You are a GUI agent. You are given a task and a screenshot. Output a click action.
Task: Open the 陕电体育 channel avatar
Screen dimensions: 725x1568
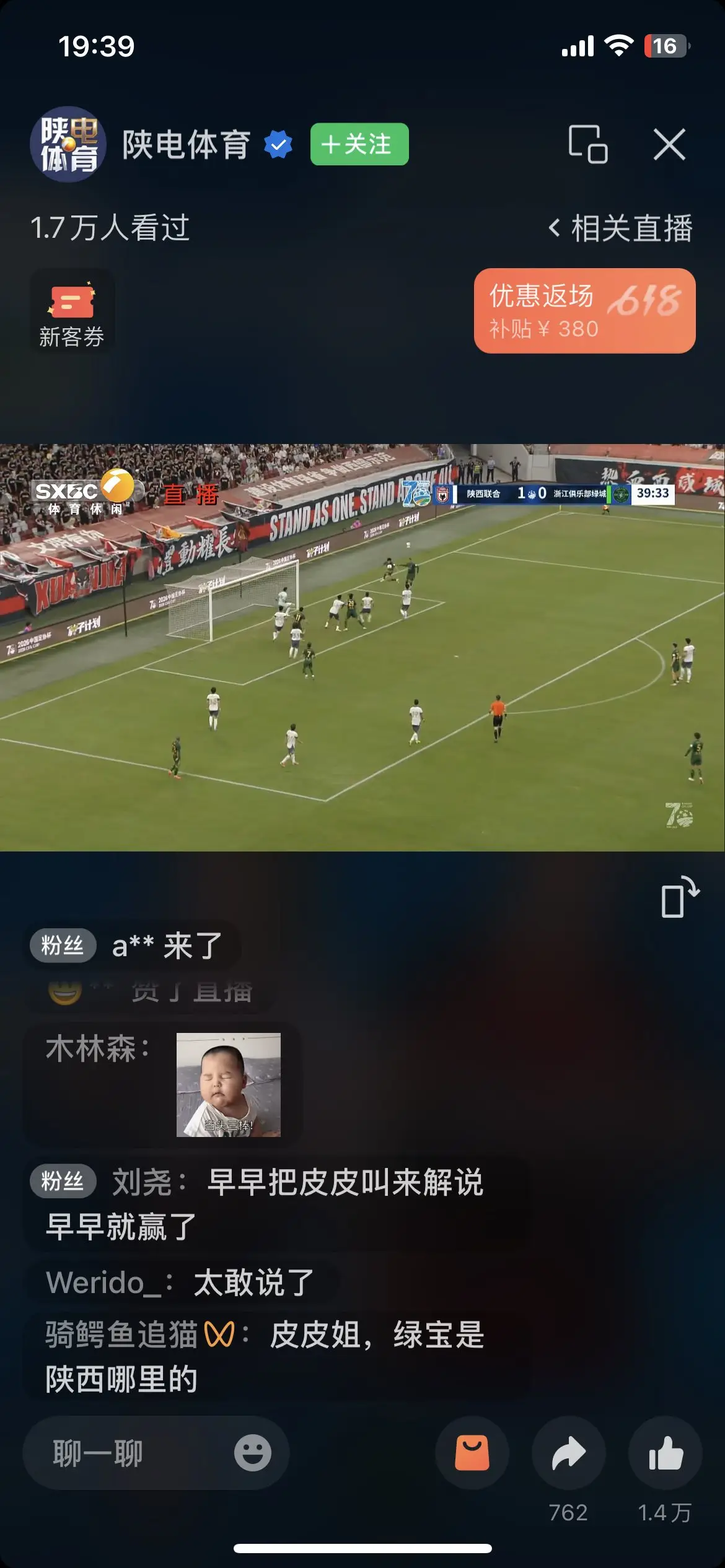click(68, 144)
